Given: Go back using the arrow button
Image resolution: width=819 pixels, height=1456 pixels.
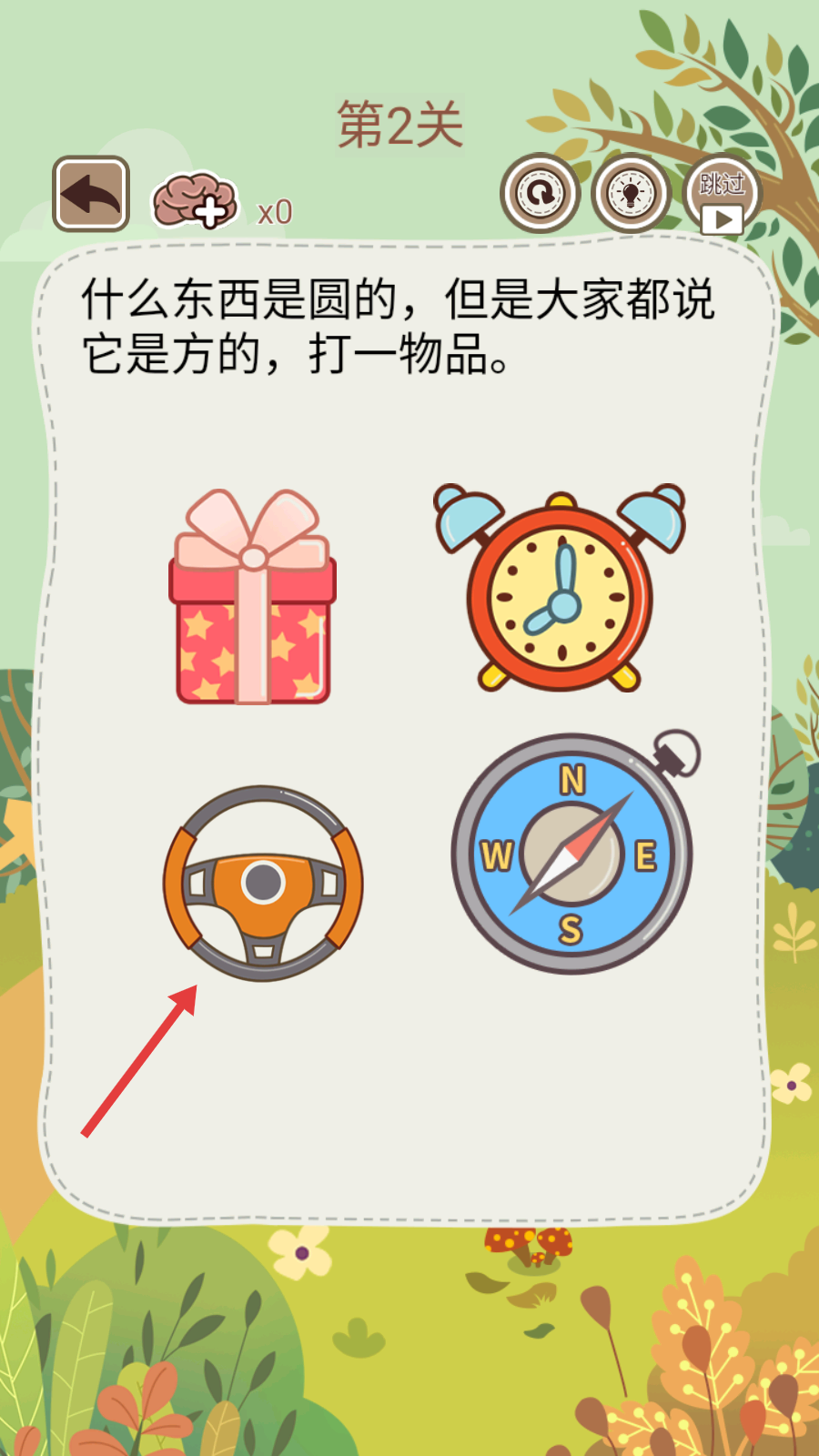Looking at the screenshot, I should pyautogui.click(x=91, y=194).
